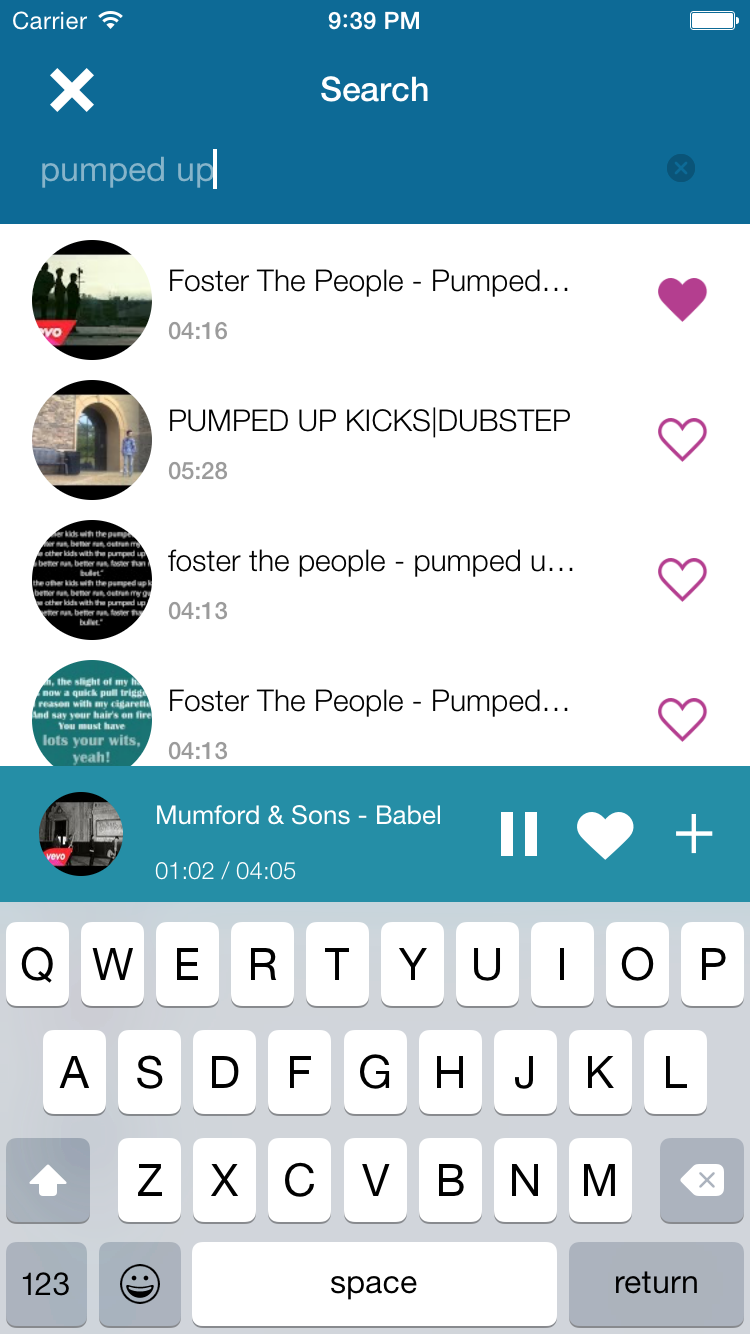Switch the keyboard to 123 numbers
Screen dimensions: 750x1334
(46, 1283)
